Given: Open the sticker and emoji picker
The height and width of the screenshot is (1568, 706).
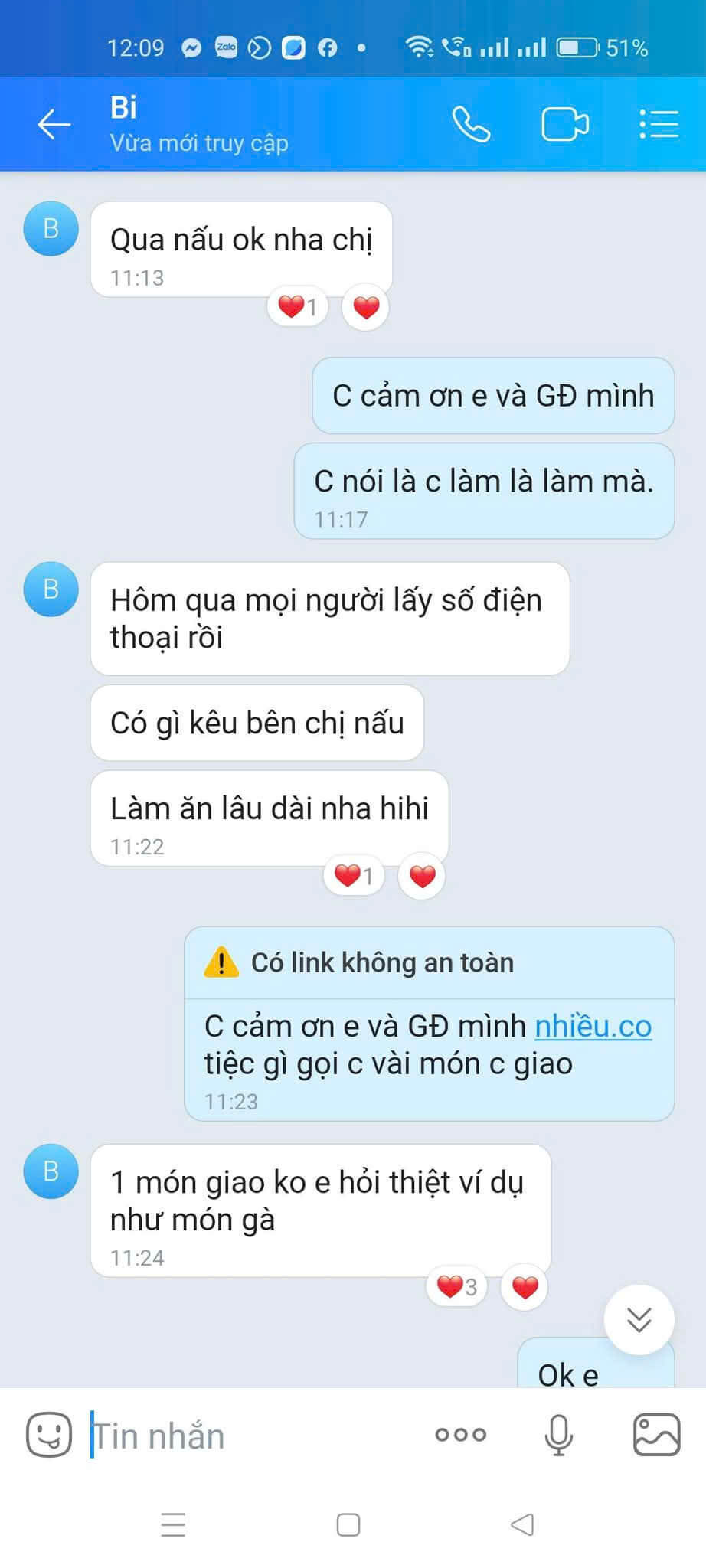Looking at the screenshot, I should click(x=49, y=1434).
